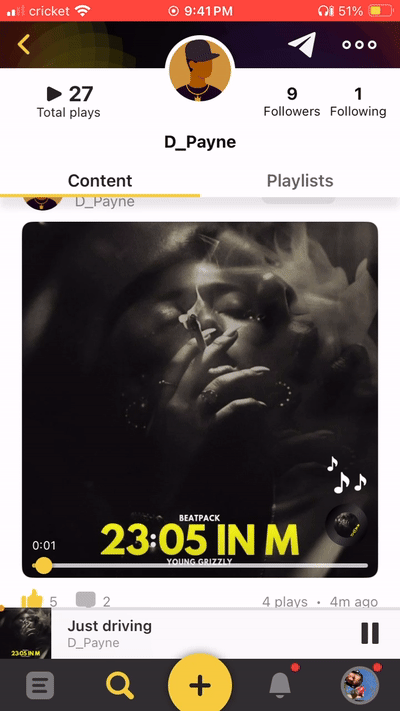The image size is (400, 711).
Task: Go back with the yellow arrow
Action: (x=24, y=44)
